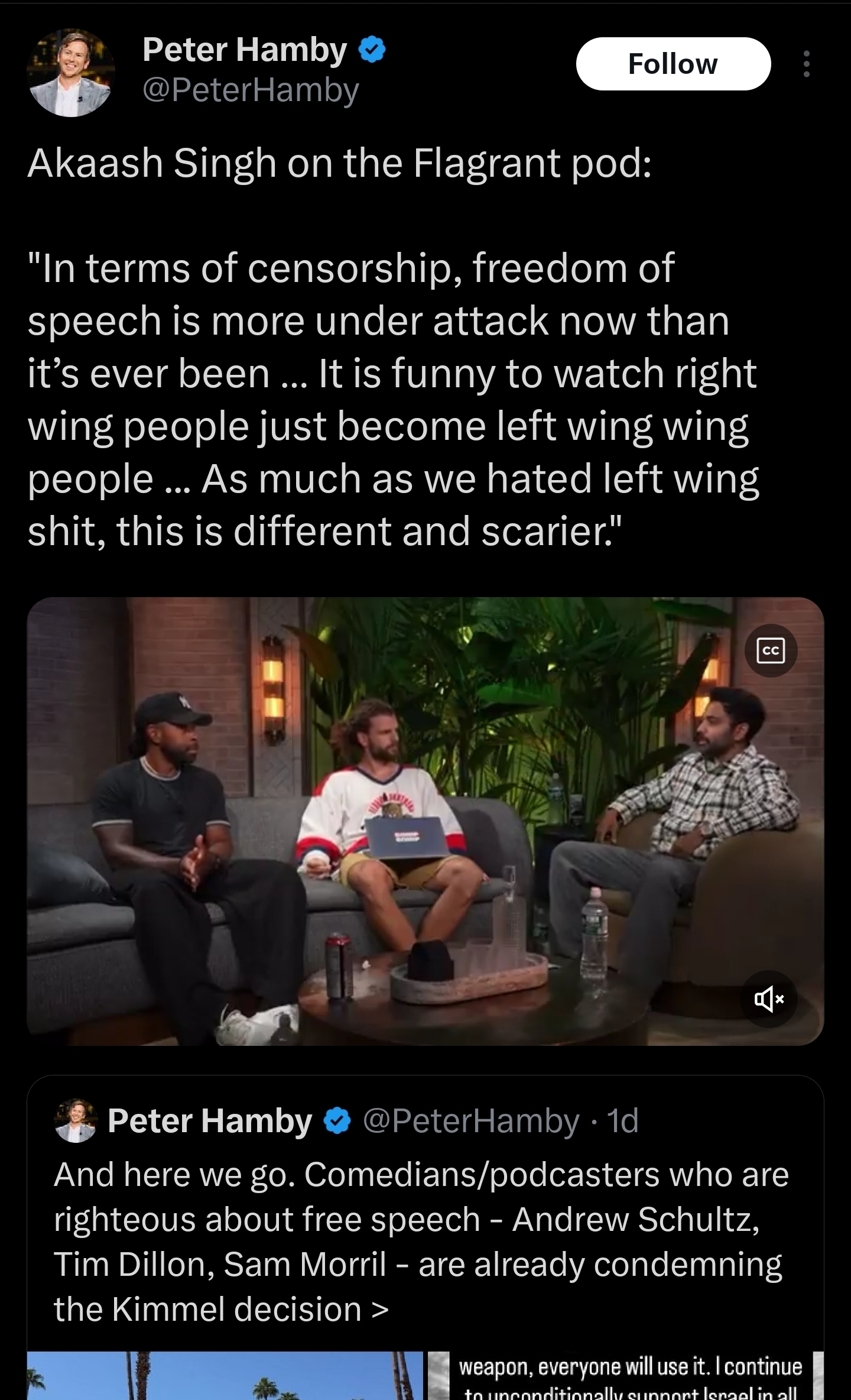This screenshot has width=851, height=1400.
Task: Follow Peter Hamby
Action: [673, 64]
